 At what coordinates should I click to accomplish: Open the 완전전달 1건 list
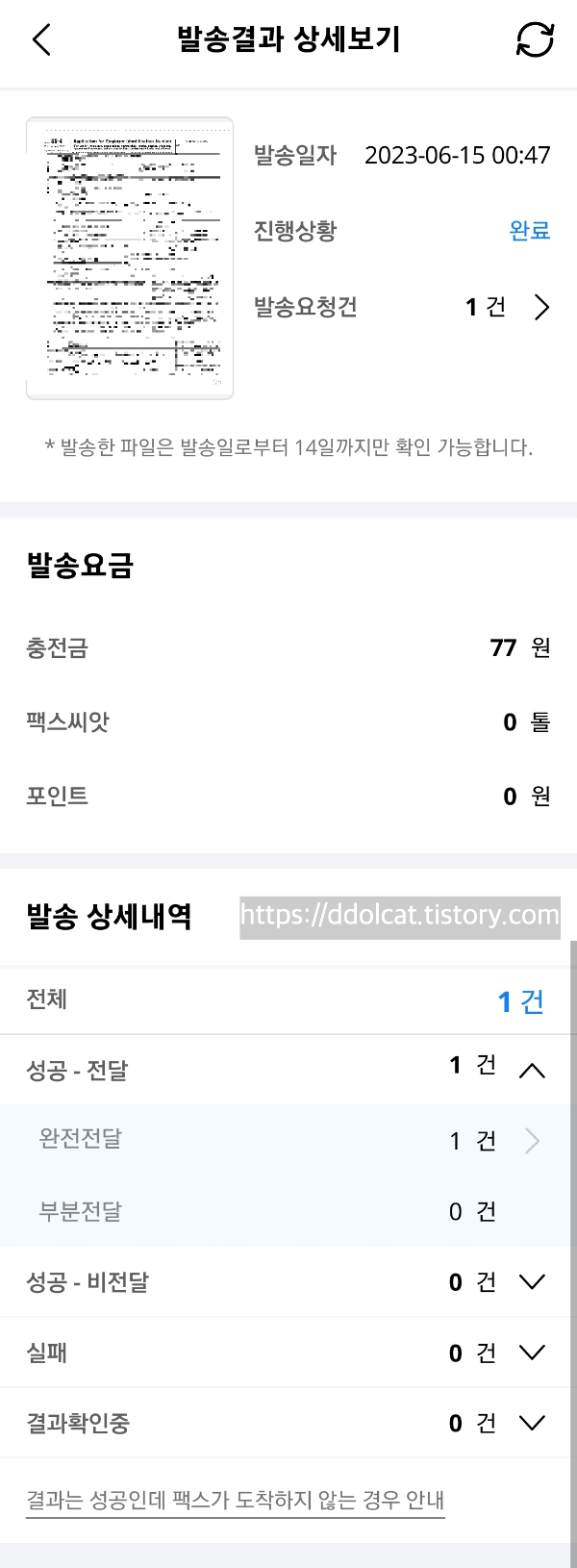click(x=532, y=1141)
